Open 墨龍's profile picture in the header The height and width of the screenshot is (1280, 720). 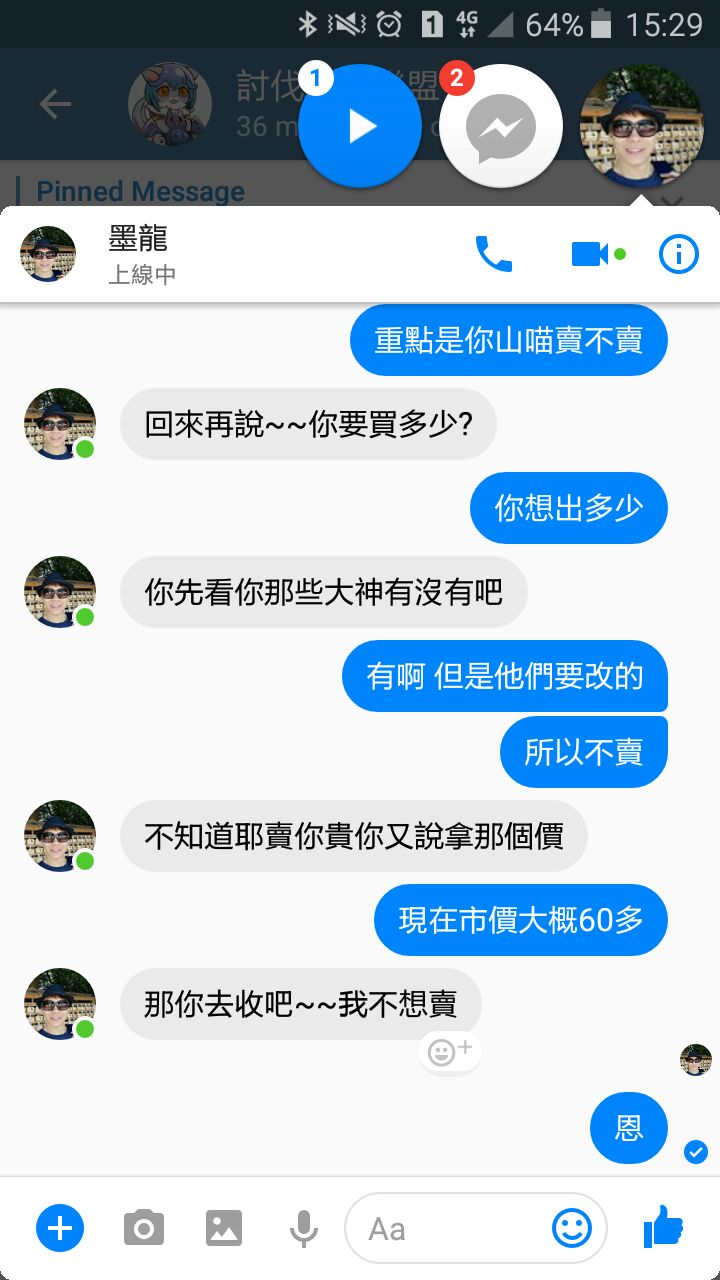click(x=48, y=254)
